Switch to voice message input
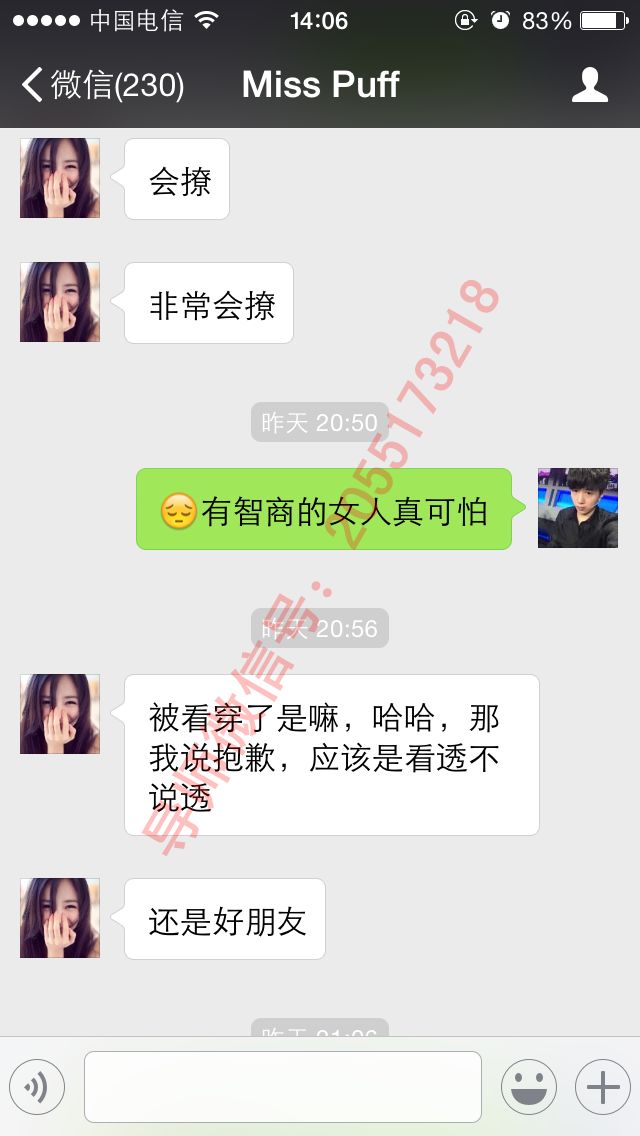The height and width of the screenshot is (1136, 640). coord(37,1087)
